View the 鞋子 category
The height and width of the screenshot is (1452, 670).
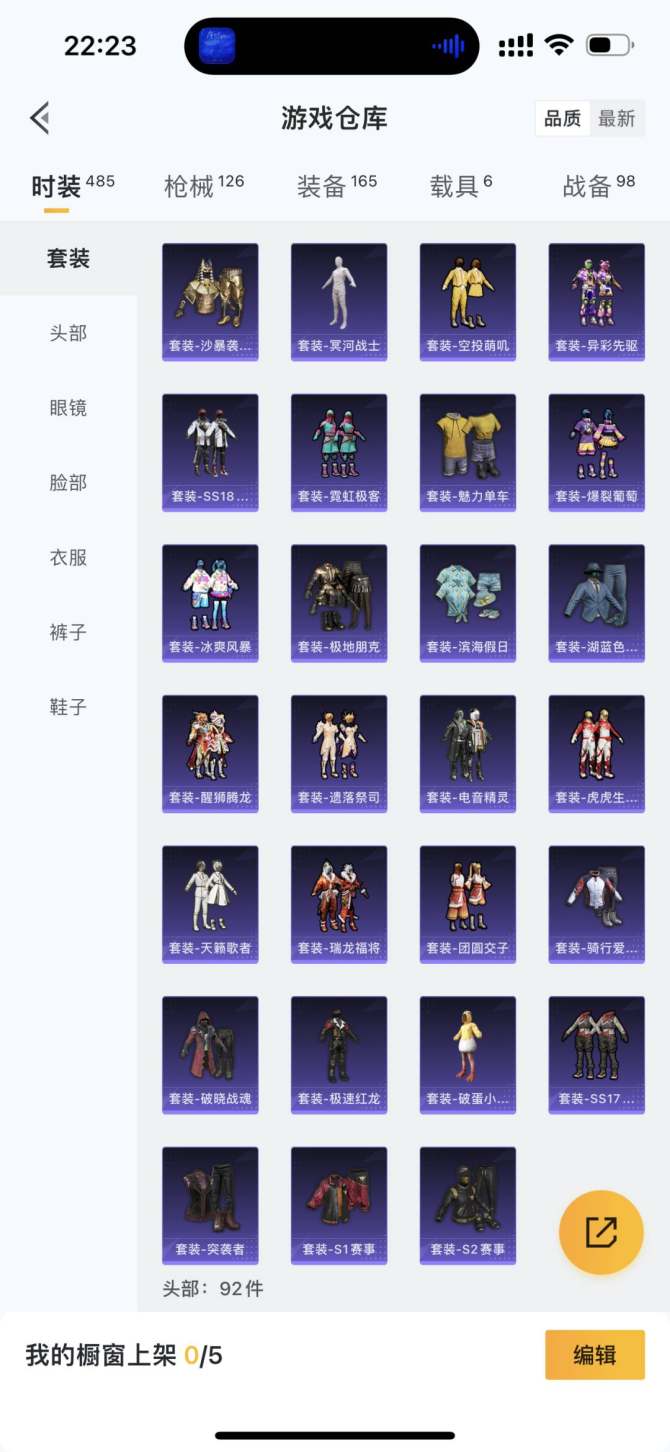(x=68, y=707)
